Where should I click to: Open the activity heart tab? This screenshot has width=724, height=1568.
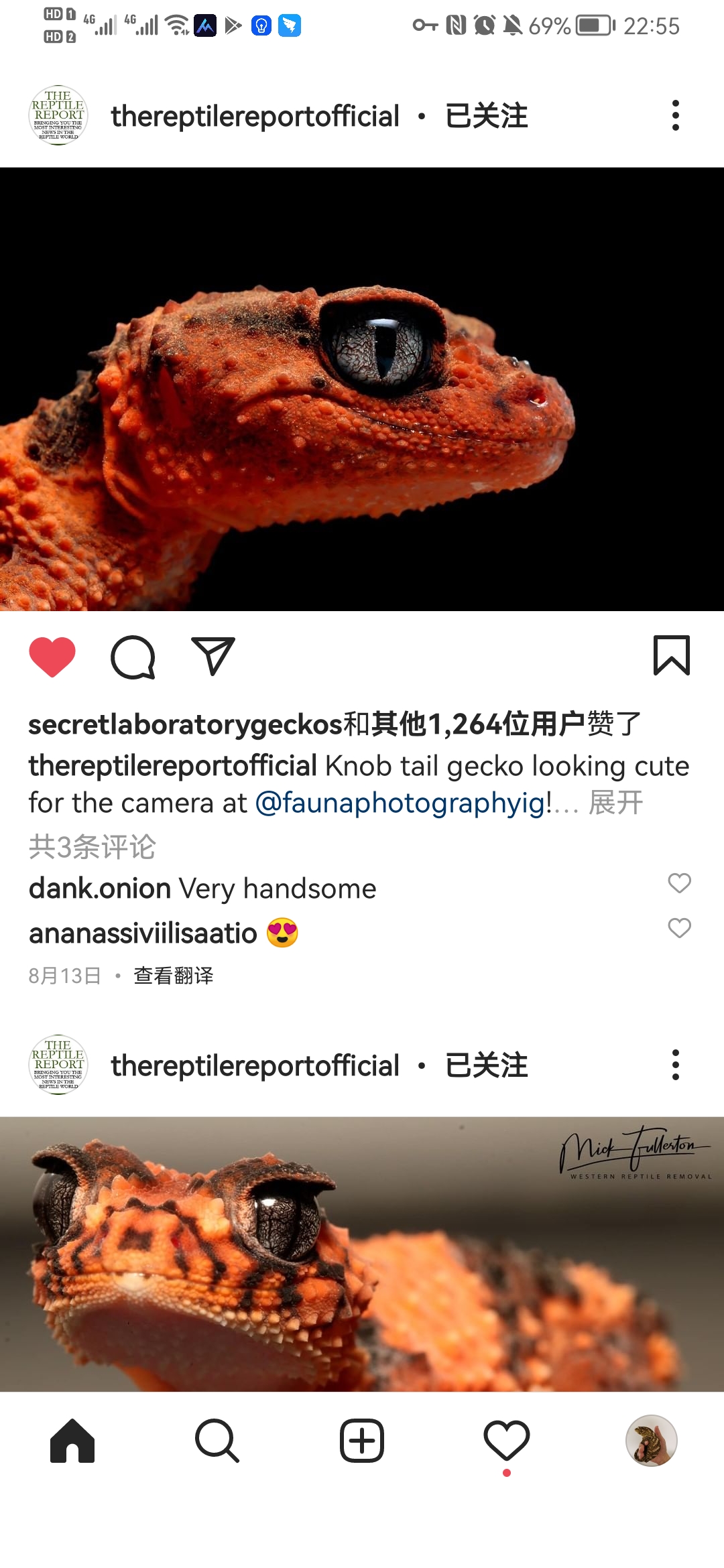(506, 1441)
